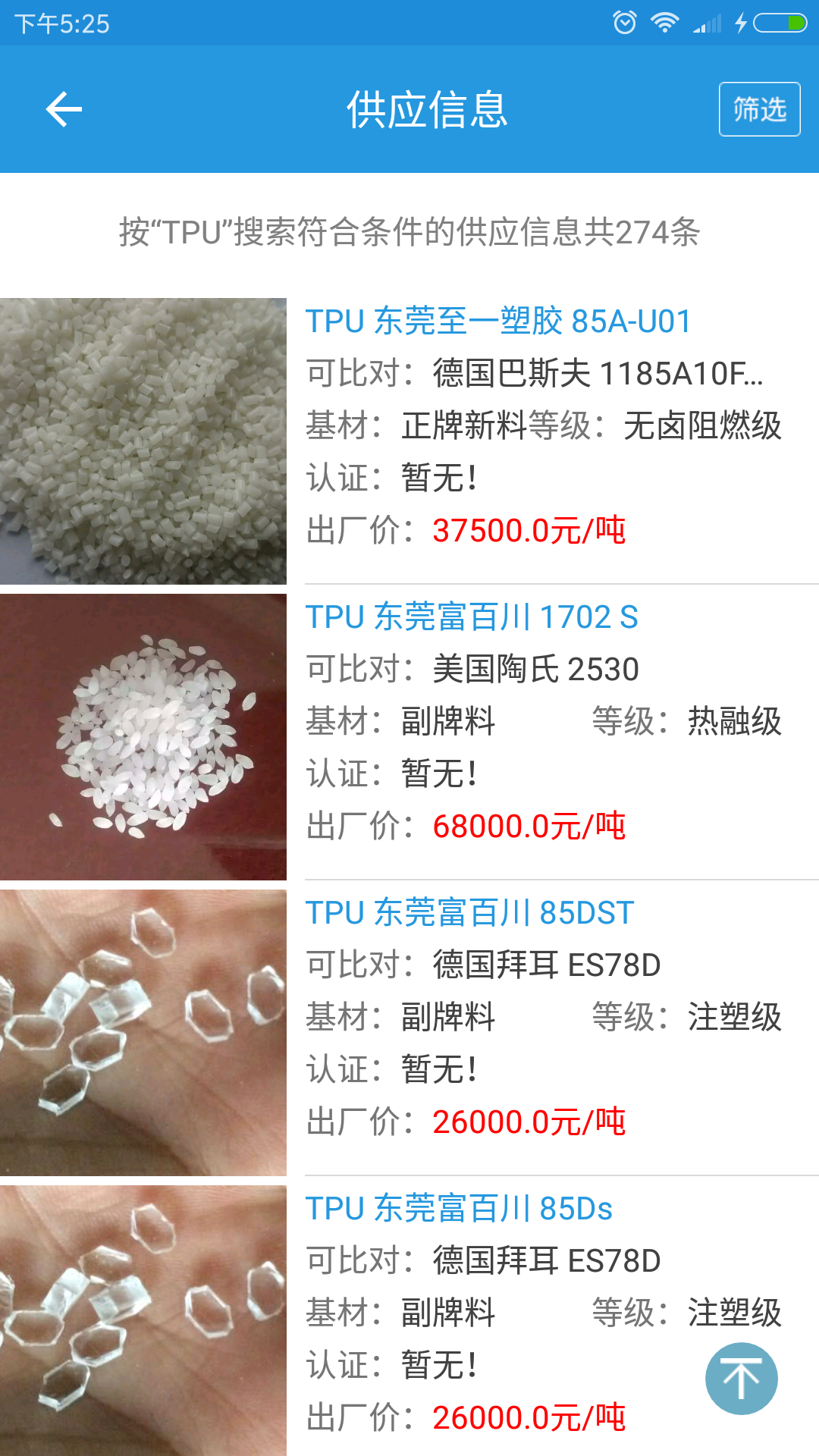
Task: Tap the Wi-Fi icon in the status bar
Action: tap(666, 23)
